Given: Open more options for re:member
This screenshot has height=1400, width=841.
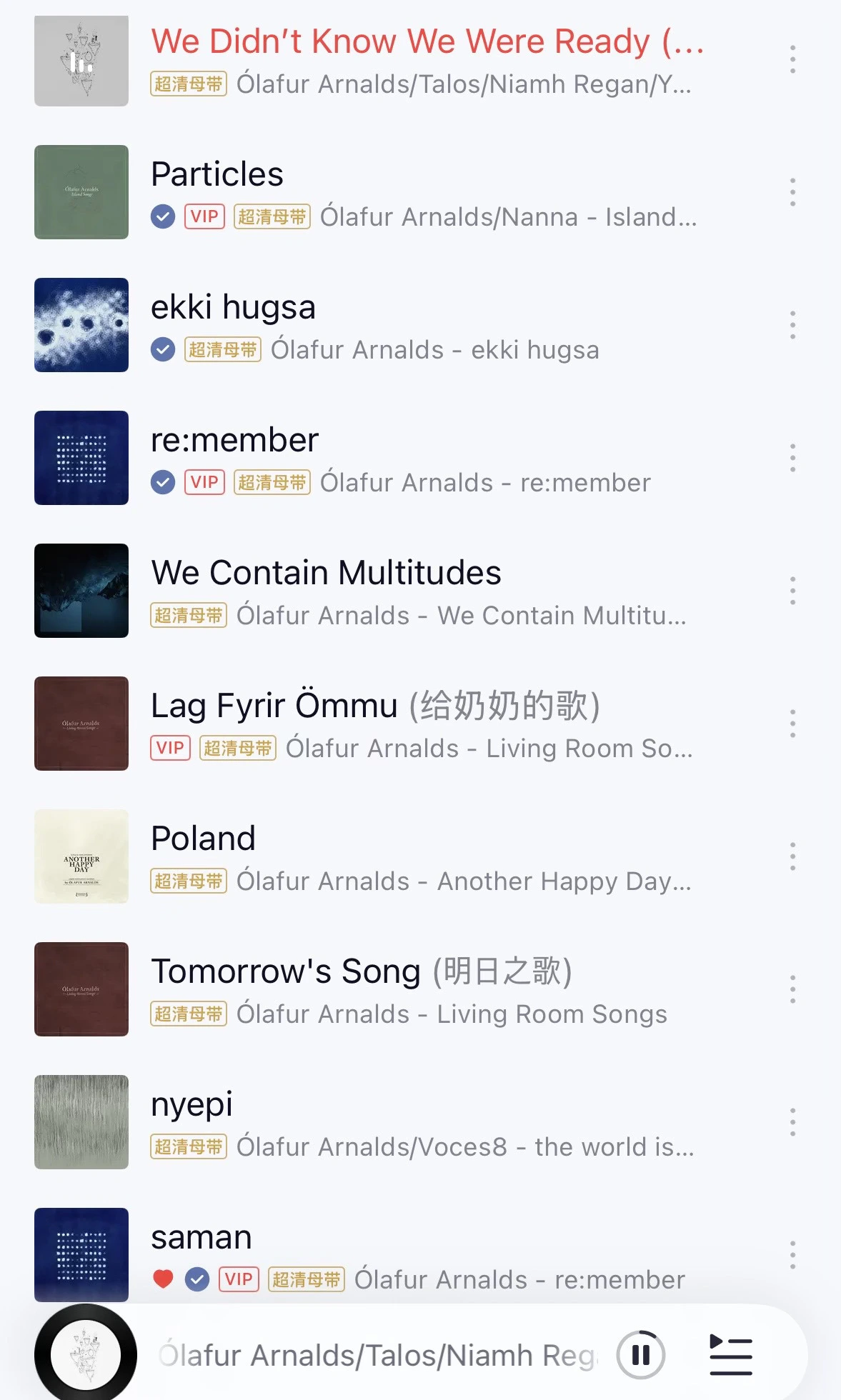Looking at the screenshot, I should coord(792,458).
